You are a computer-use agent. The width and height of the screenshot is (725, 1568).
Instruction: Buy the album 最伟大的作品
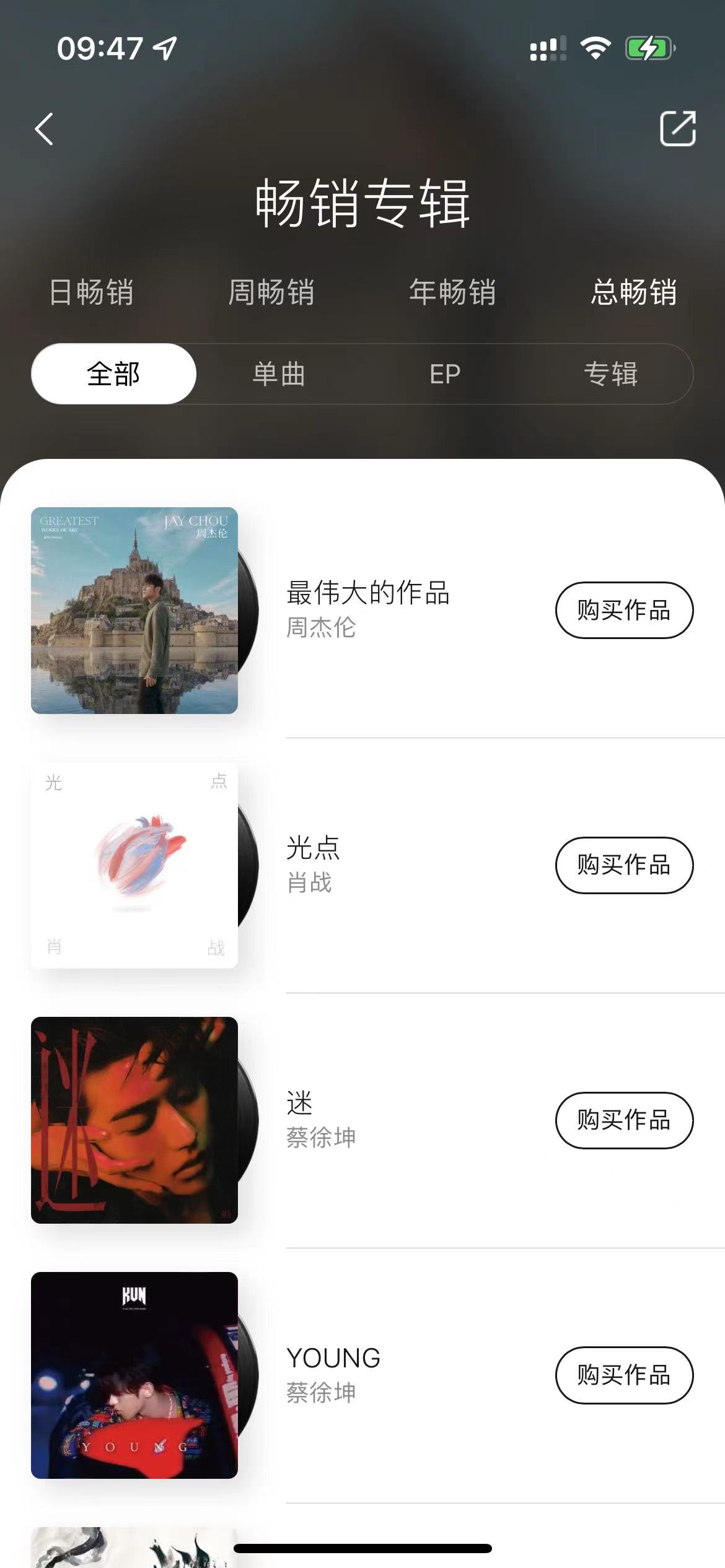(624, 610)
